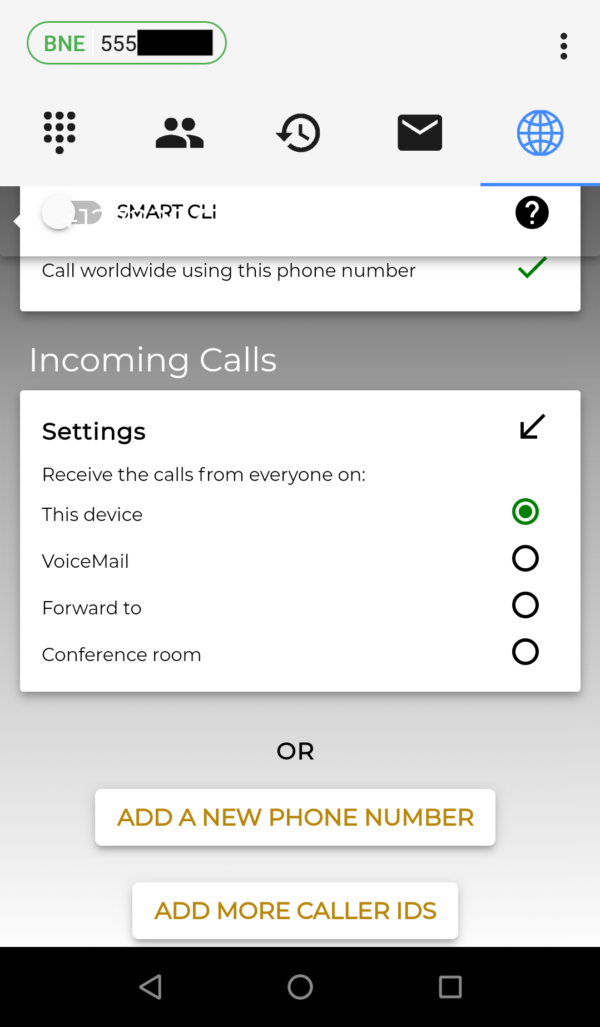
Task: Go to the home screen
Action: coord(300,987)
